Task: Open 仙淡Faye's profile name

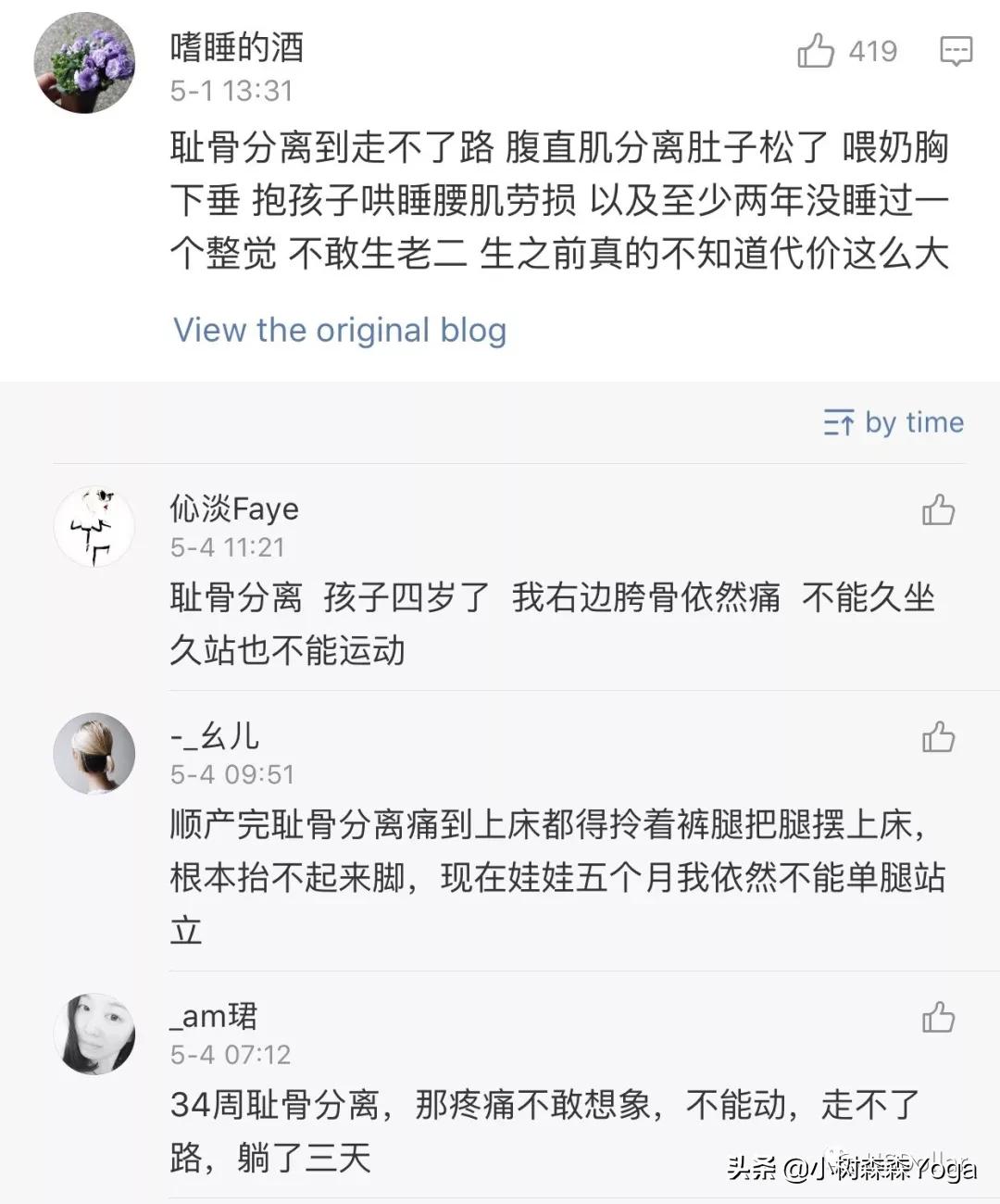Action: [x=234, y=508]
